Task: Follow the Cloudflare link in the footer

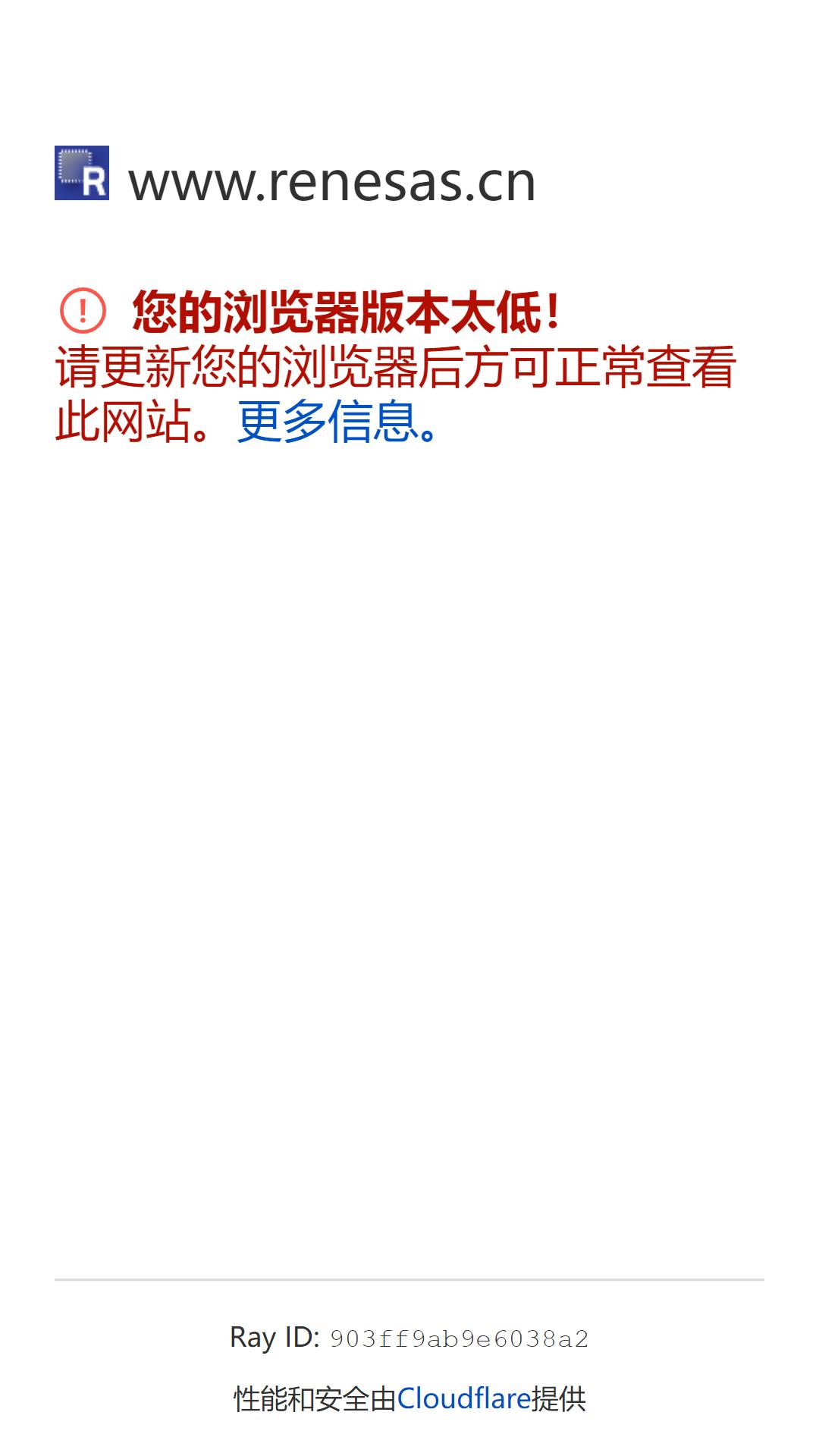Action: point(463,1398)
